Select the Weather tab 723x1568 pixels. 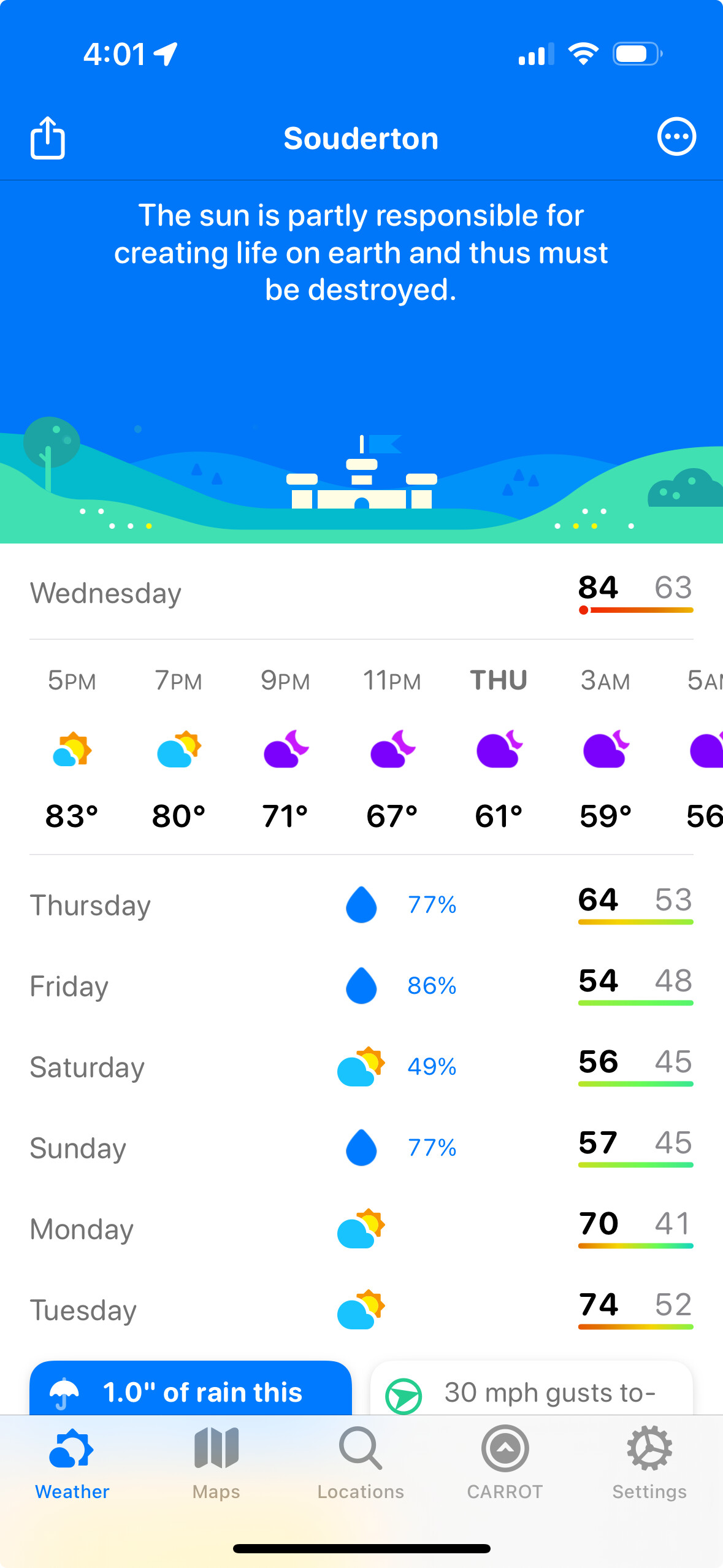[x=72, y=1462]
